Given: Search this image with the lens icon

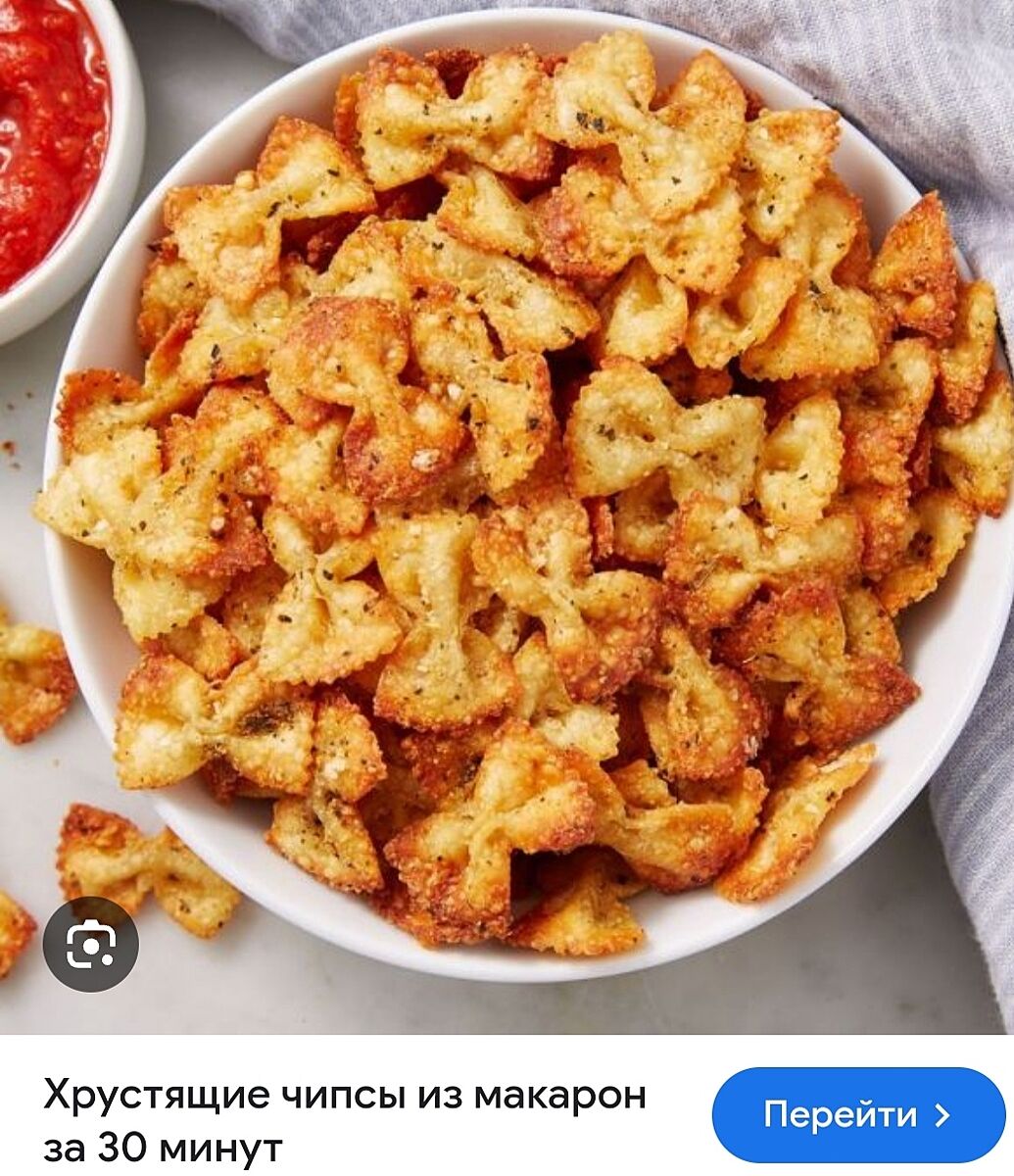Looking at the screenshot, I should click(x=91, y=945).
